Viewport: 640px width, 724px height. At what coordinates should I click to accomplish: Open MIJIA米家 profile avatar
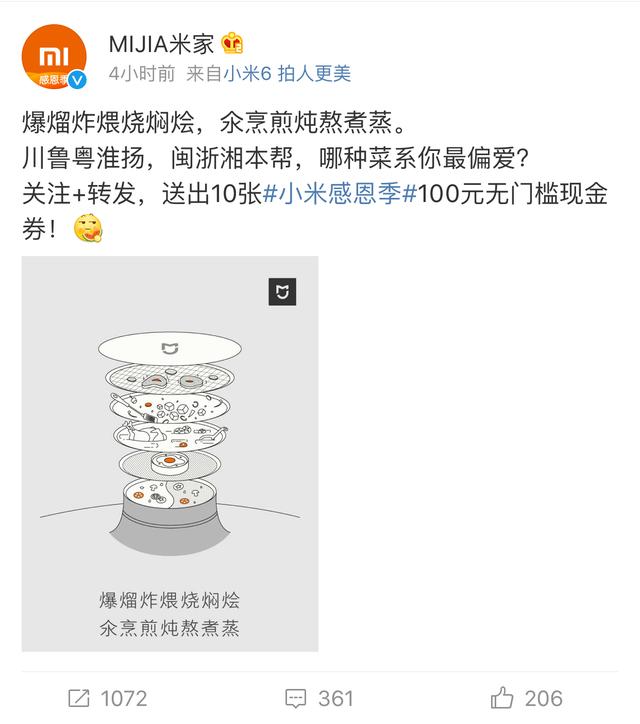pyautogui.click(x=57, y=57)
